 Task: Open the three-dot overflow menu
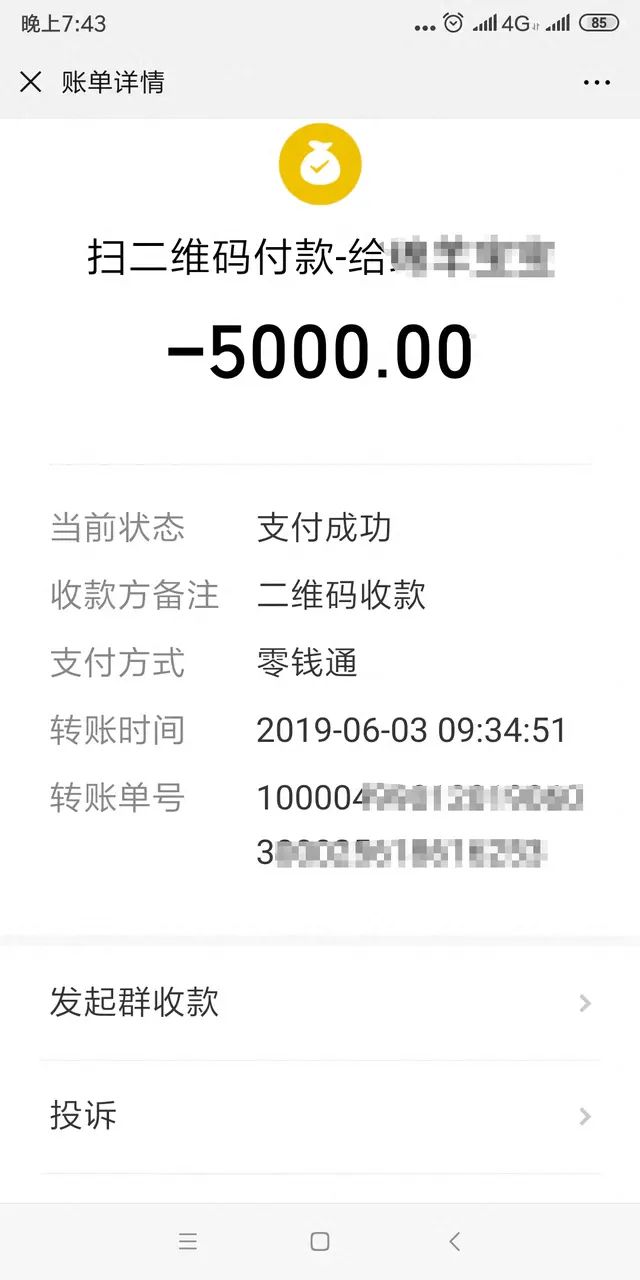(x=596, y=82)
